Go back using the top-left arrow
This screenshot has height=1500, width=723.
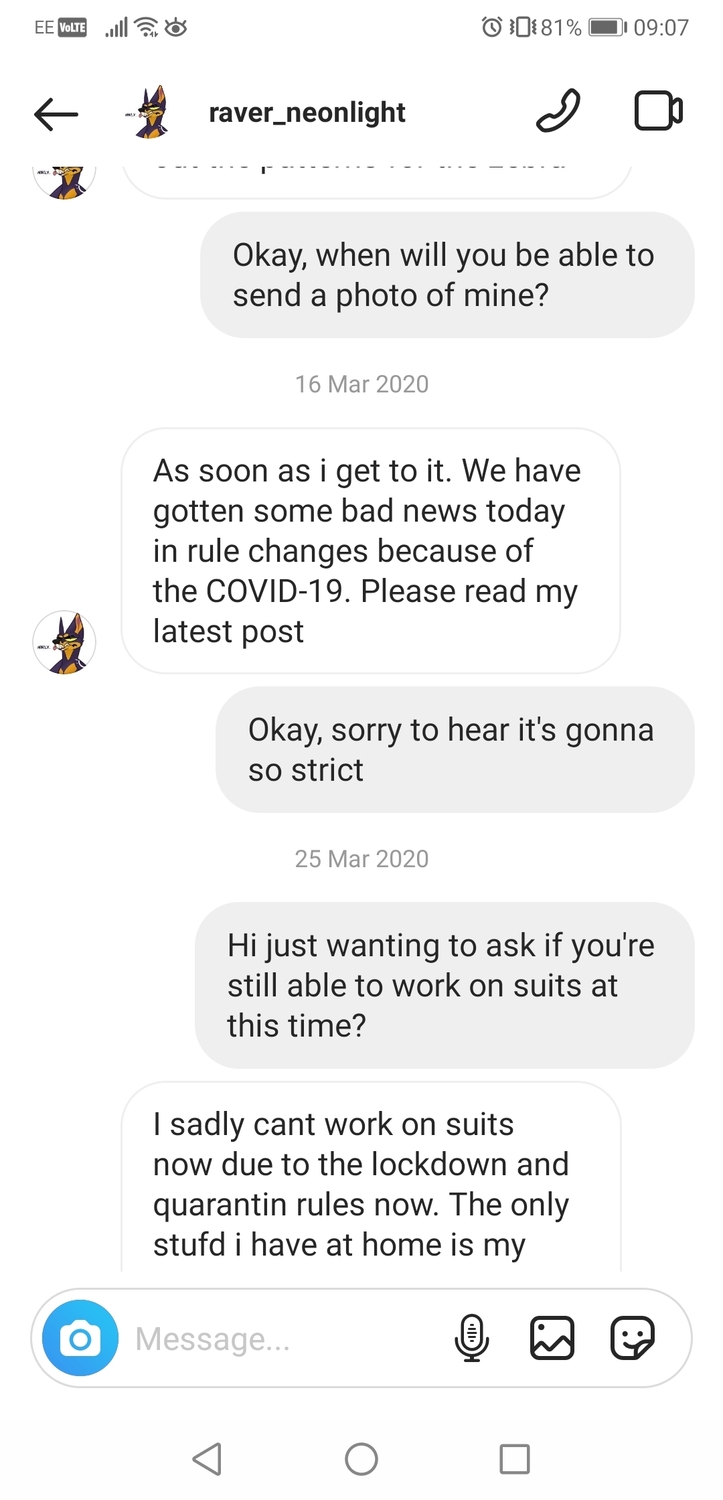pyautogui.click(x=56, y=114)
